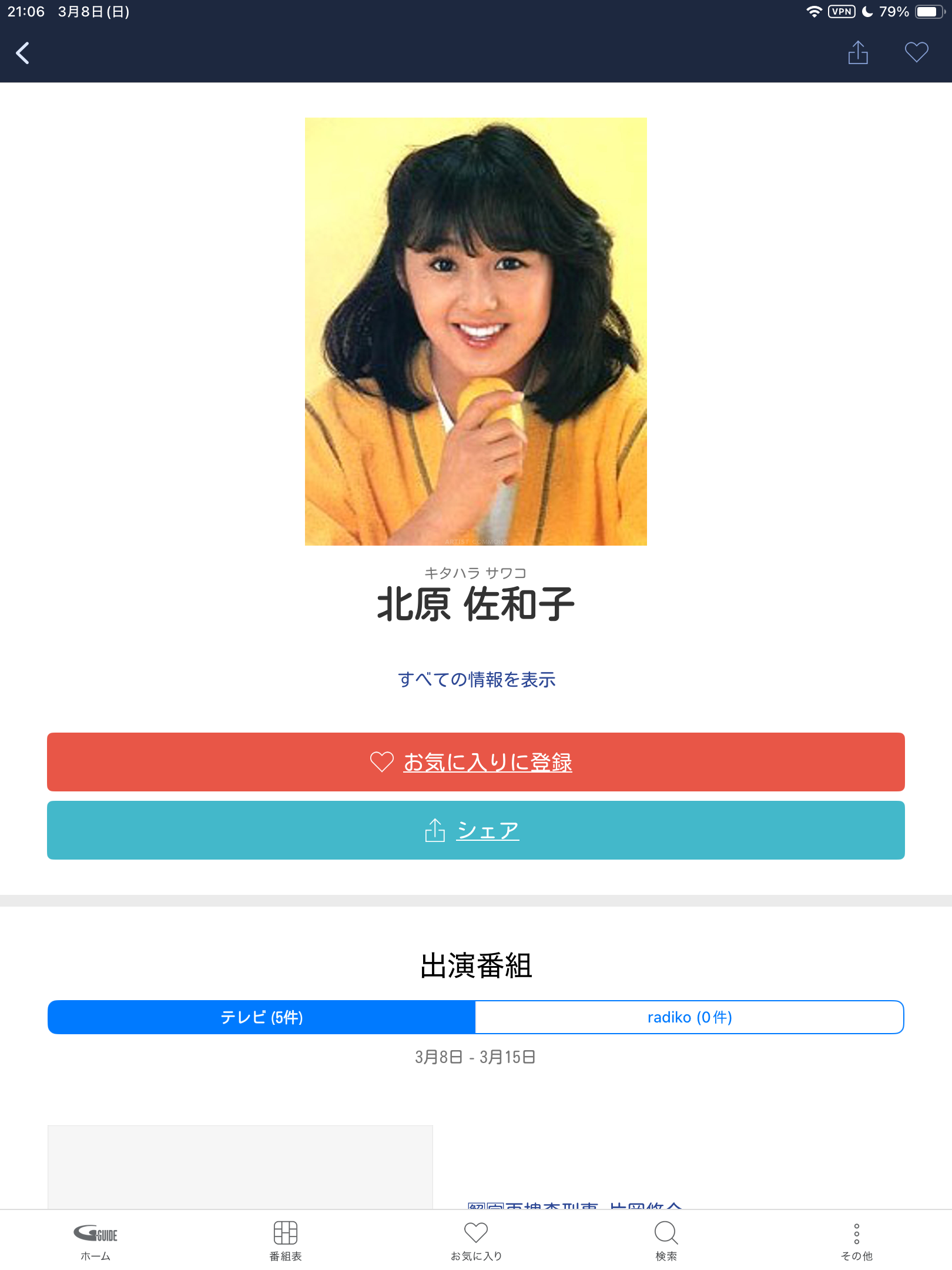This screenshot has height=1270, width=952.
Task: Tap the heart icon in top bar
Action: (x=916, y=53)
